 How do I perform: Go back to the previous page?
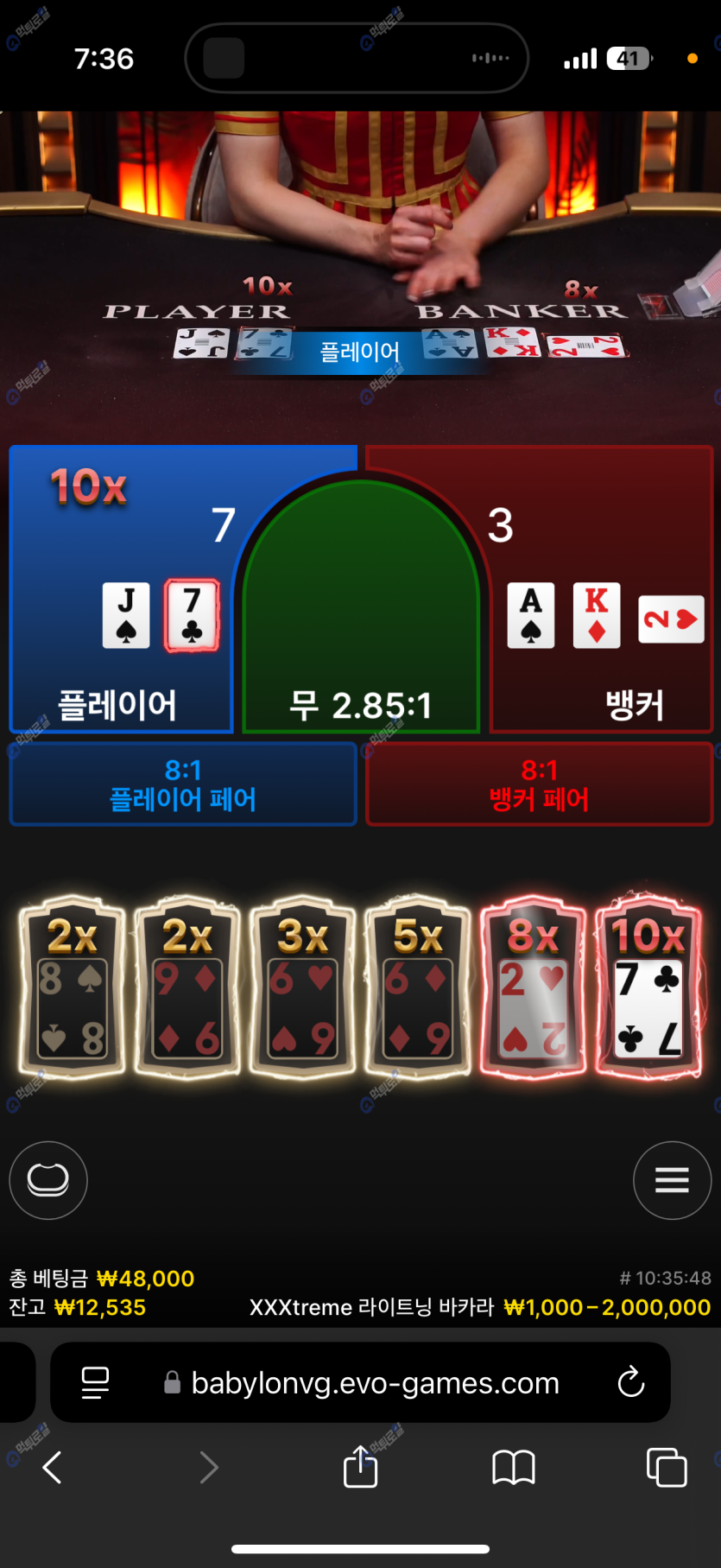click(53, 1467)
